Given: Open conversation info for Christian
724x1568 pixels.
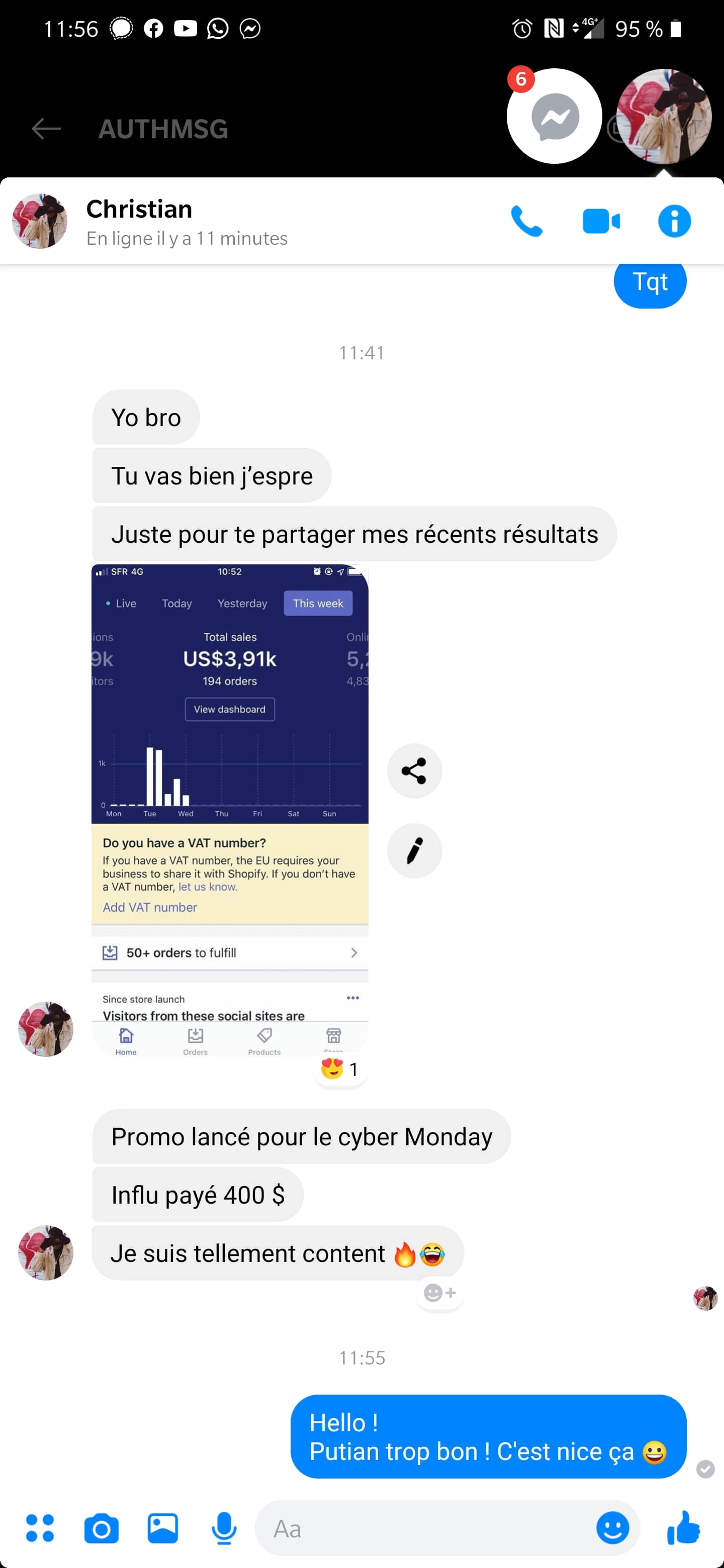Looking at the screenshot, I should point(674,221).
